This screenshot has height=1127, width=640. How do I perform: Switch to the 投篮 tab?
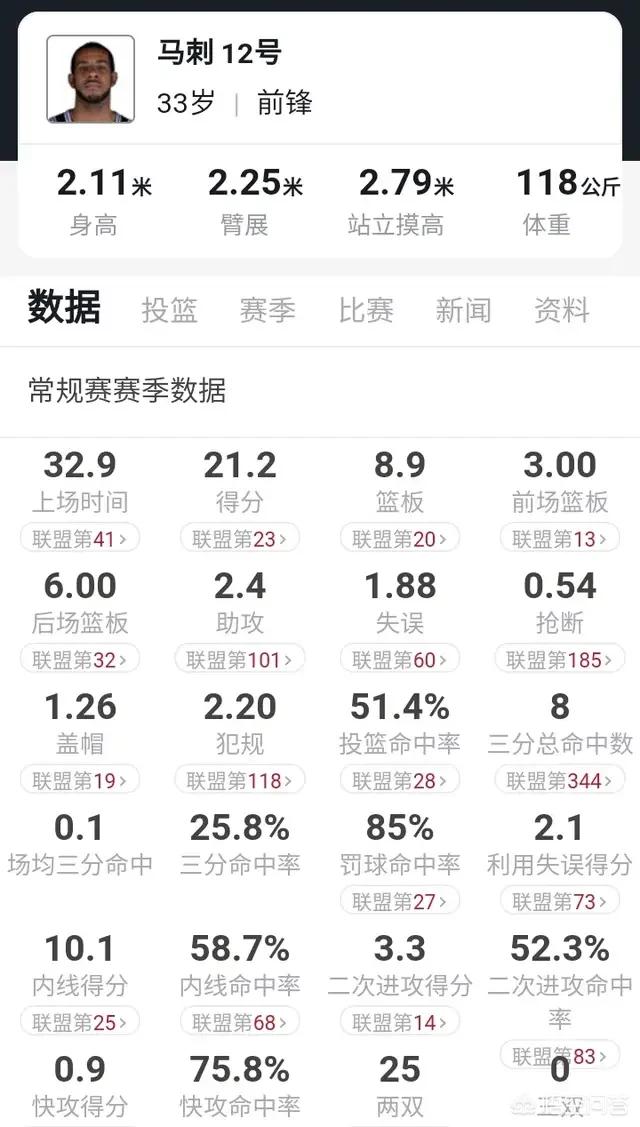(169, 310)
